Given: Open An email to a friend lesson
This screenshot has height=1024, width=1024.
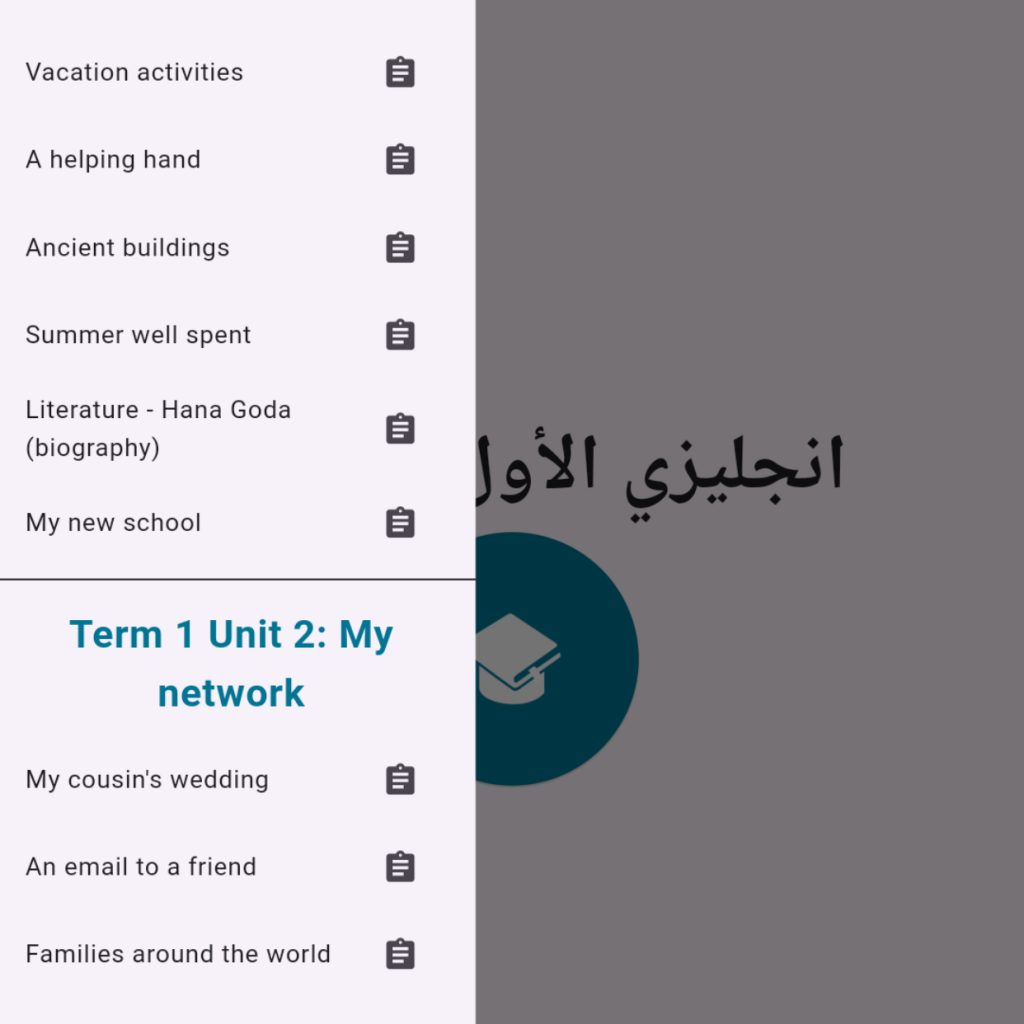Looking at the screenshot, I should (x=141, y=866).
